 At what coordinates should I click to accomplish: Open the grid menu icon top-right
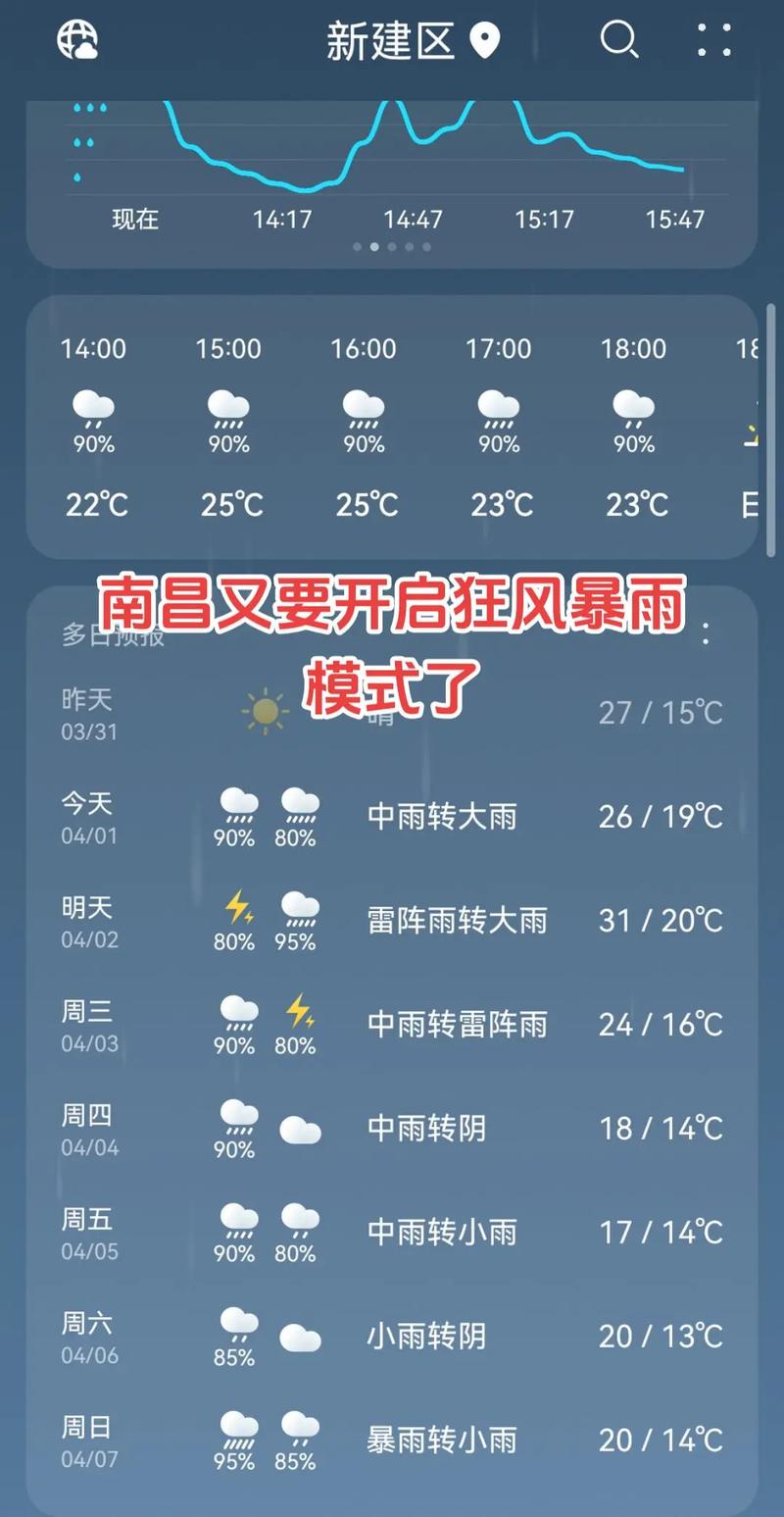(x=714, y=41)
